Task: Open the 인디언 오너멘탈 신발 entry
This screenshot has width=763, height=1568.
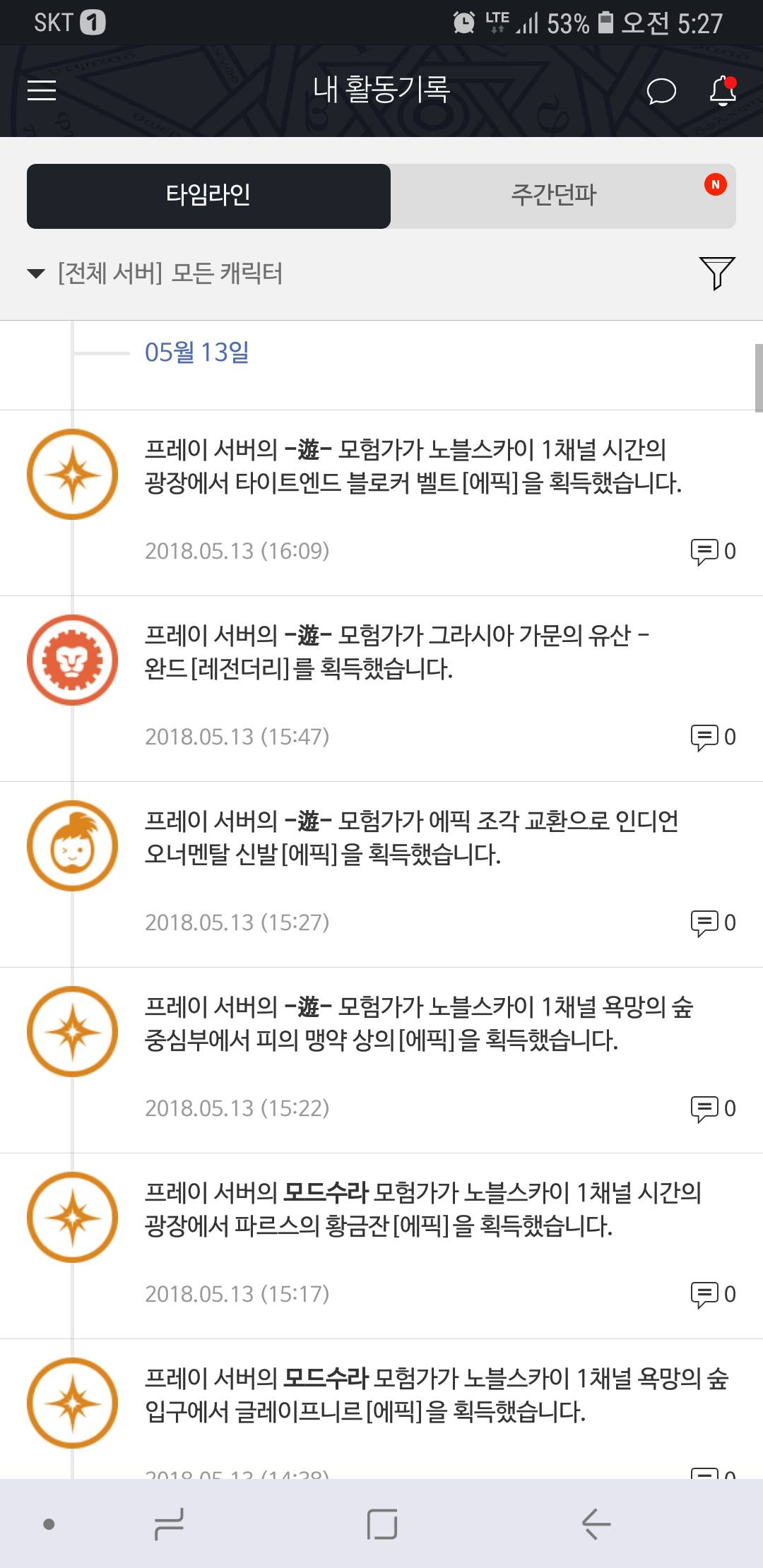Action: click(x=411, y=838)
